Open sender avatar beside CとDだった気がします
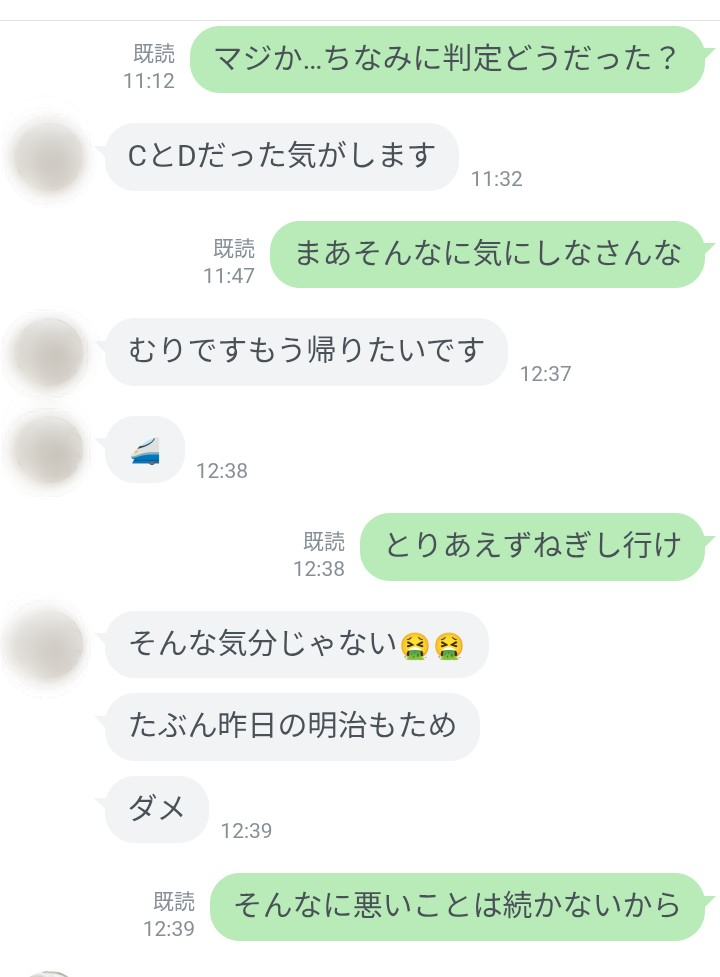 47,158
